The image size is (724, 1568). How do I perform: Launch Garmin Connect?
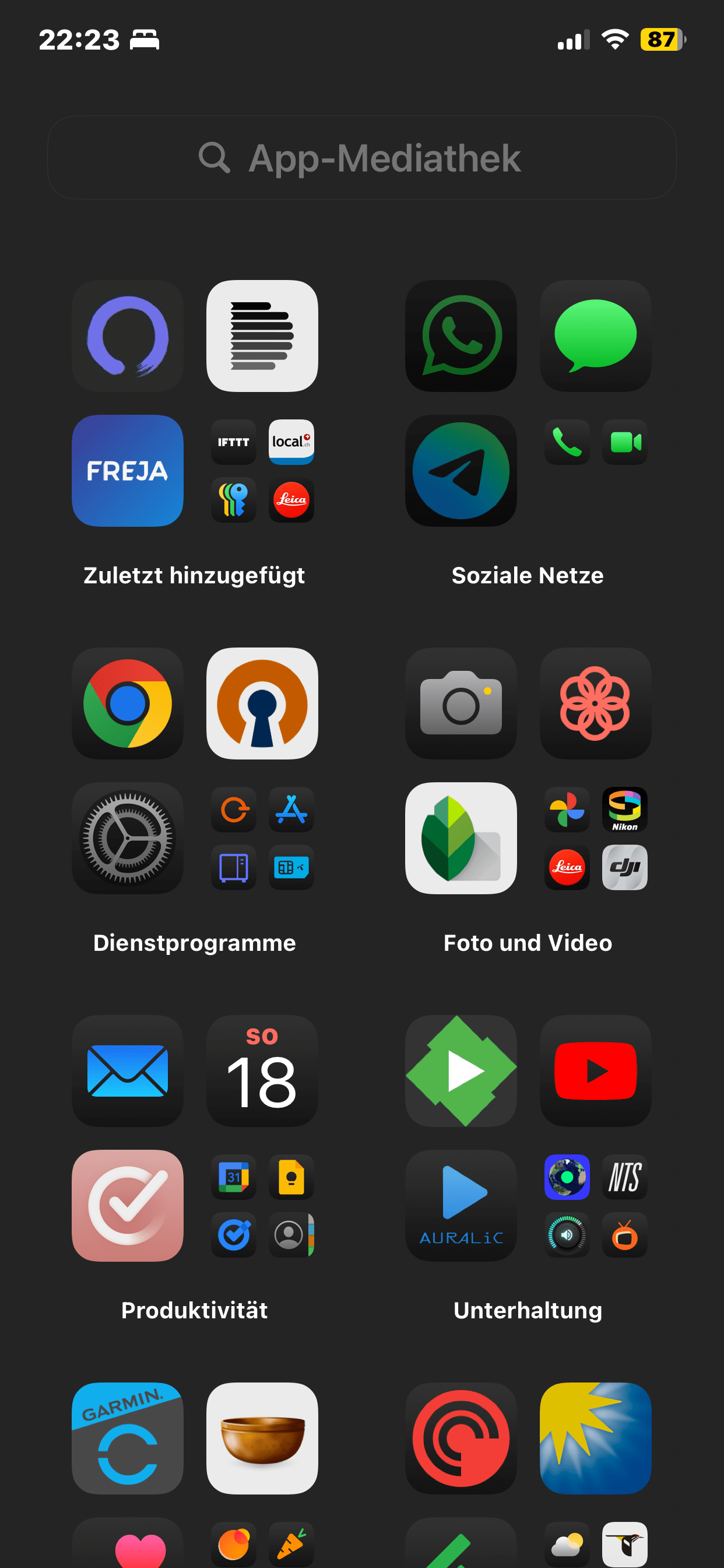(x=127, y=1438)
